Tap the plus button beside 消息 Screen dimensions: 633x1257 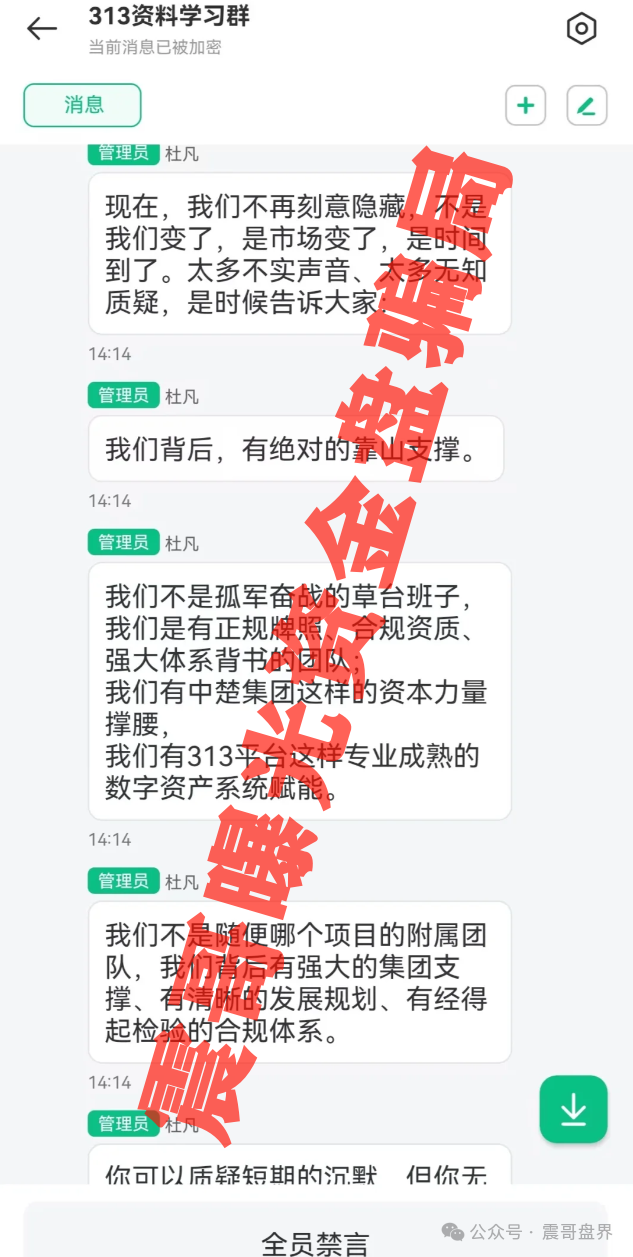526,105
